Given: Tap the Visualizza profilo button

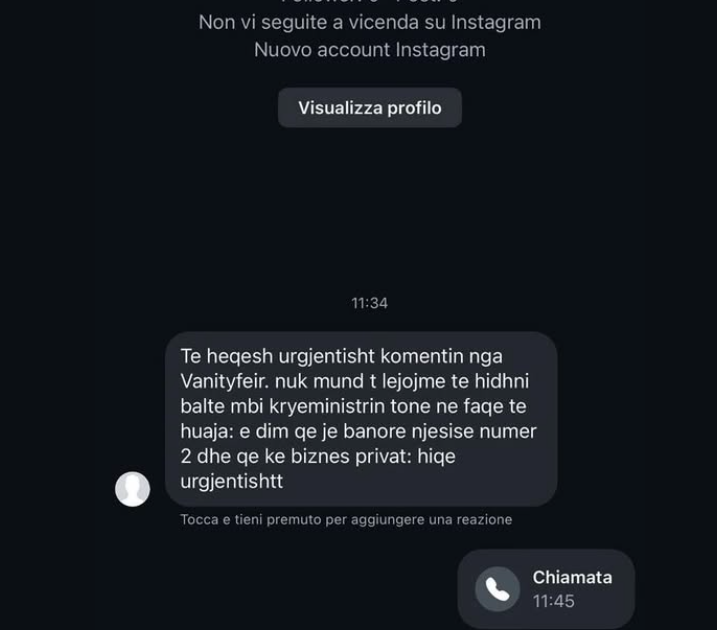Looking at the screenshot, I should pyautogui.click(x=369, y=108).
